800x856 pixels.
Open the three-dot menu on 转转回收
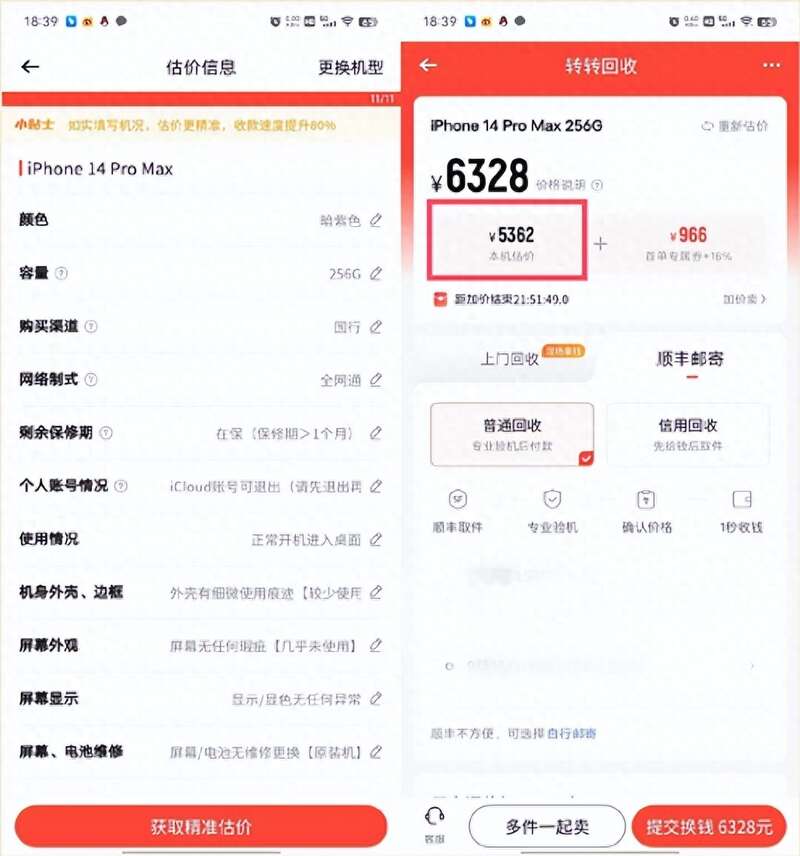click(x=770, y=66)
